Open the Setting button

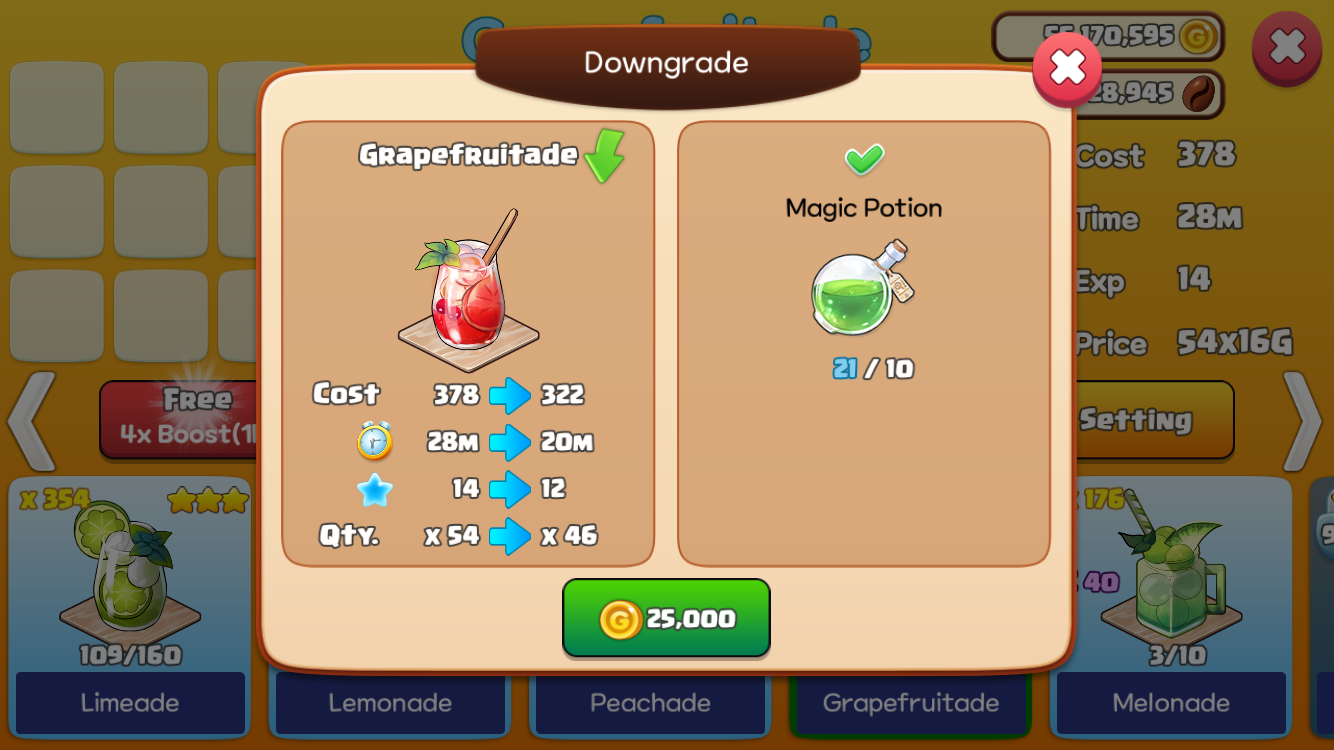click(1155, 420)
